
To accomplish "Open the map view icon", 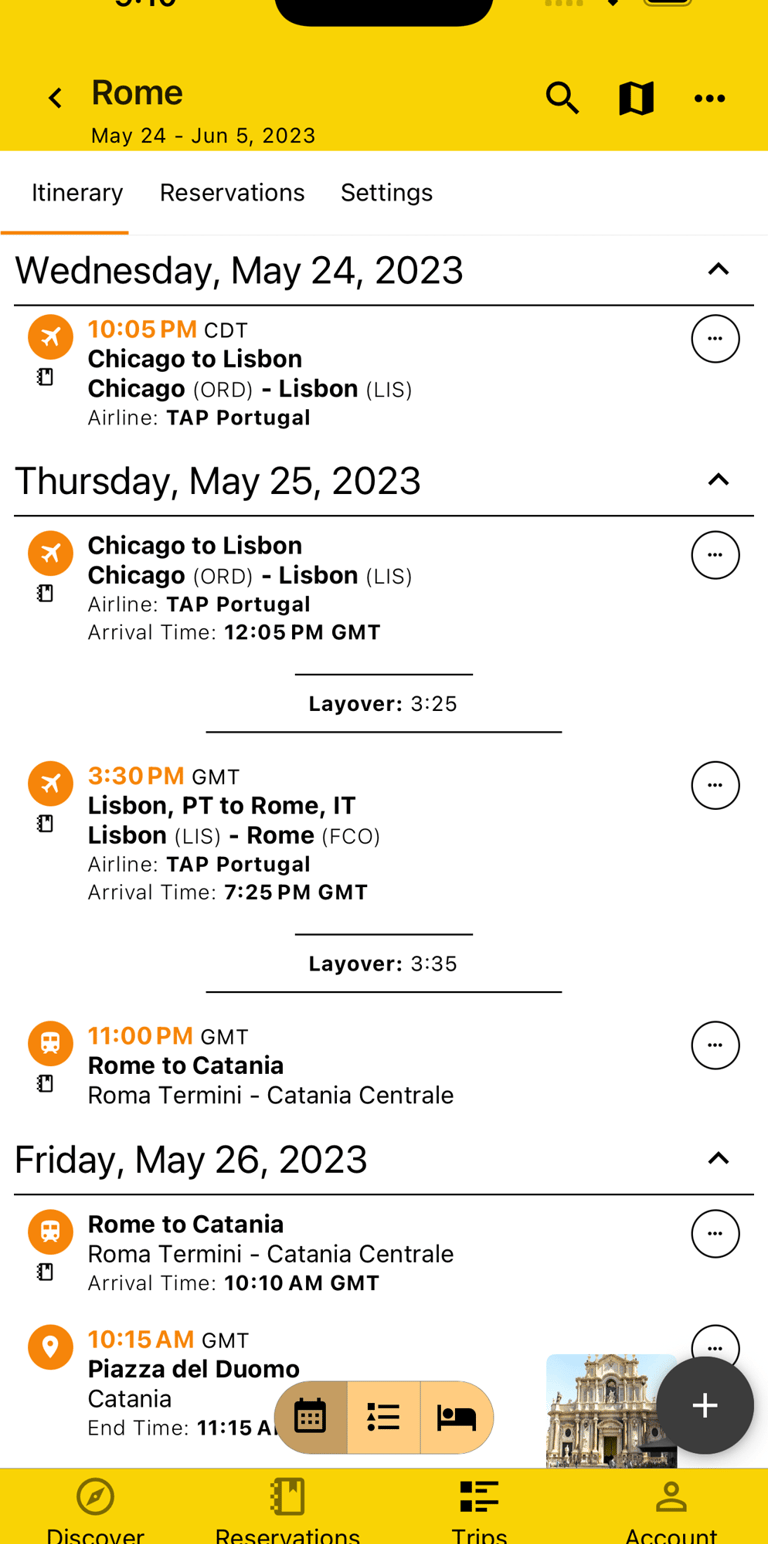I will pos(636,98).
